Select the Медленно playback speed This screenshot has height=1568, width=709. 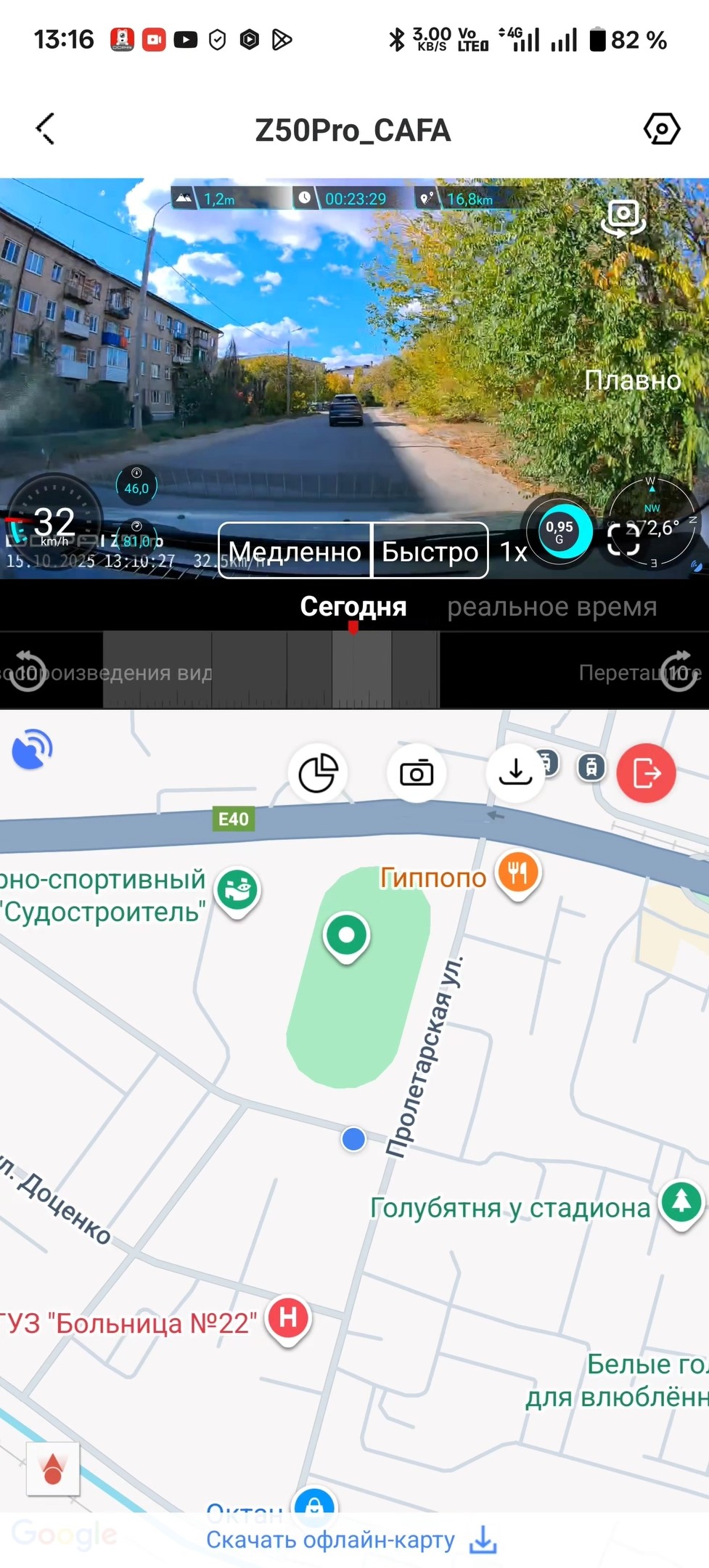295,552
